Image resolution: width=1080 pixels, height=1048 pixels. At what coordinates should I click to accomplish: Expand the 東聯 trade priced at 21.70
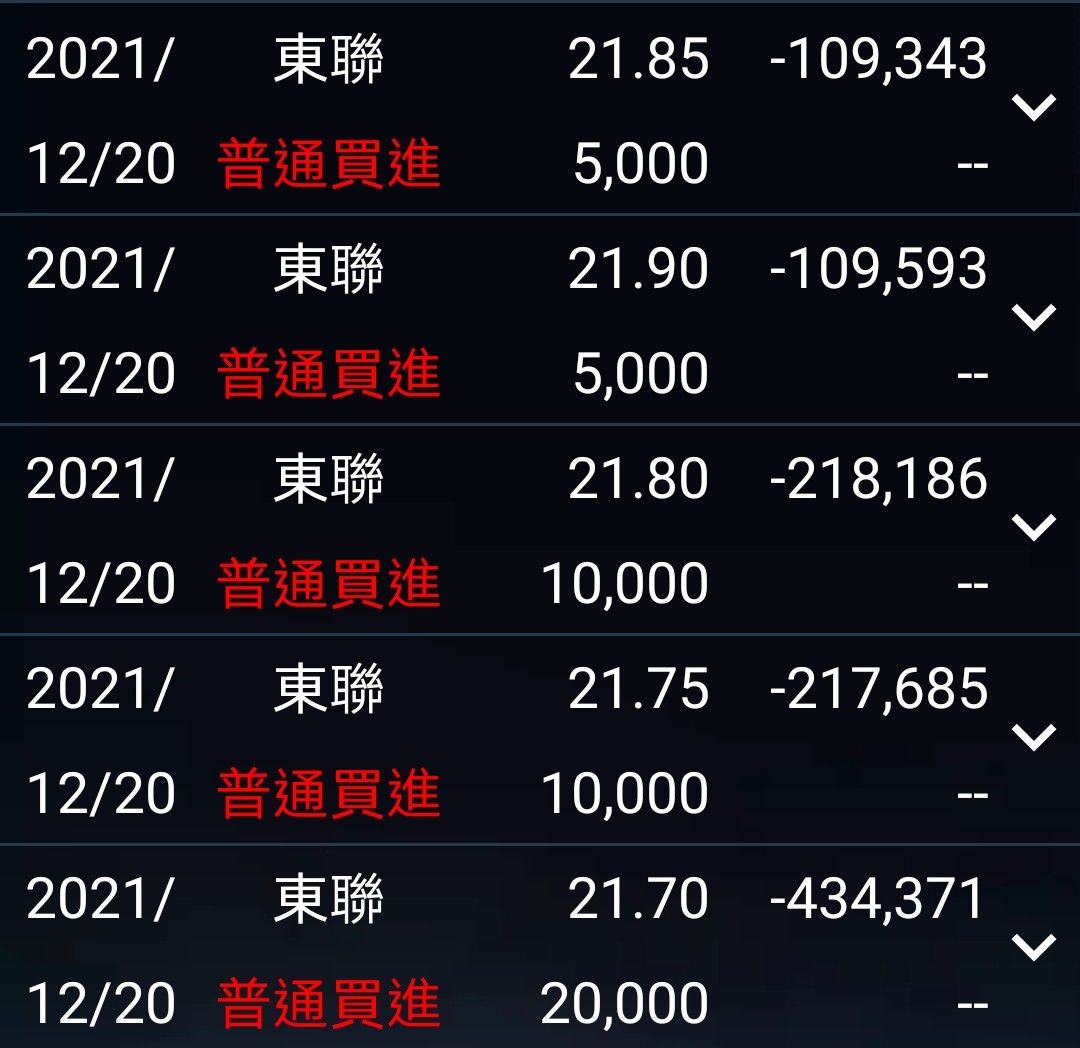tap(1034, 946)
